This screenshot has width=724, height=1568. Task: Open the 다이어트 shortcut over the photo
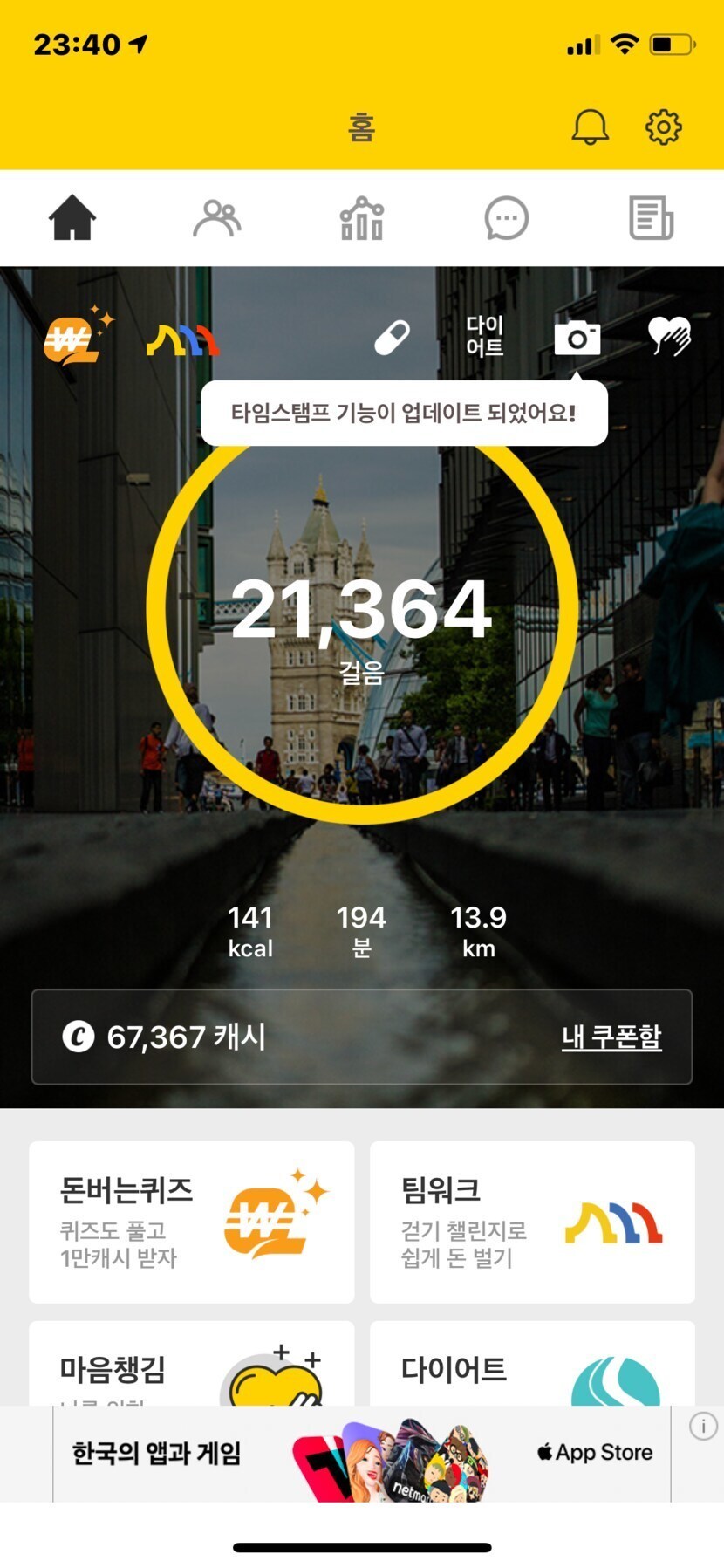click(x=485, y=336)
